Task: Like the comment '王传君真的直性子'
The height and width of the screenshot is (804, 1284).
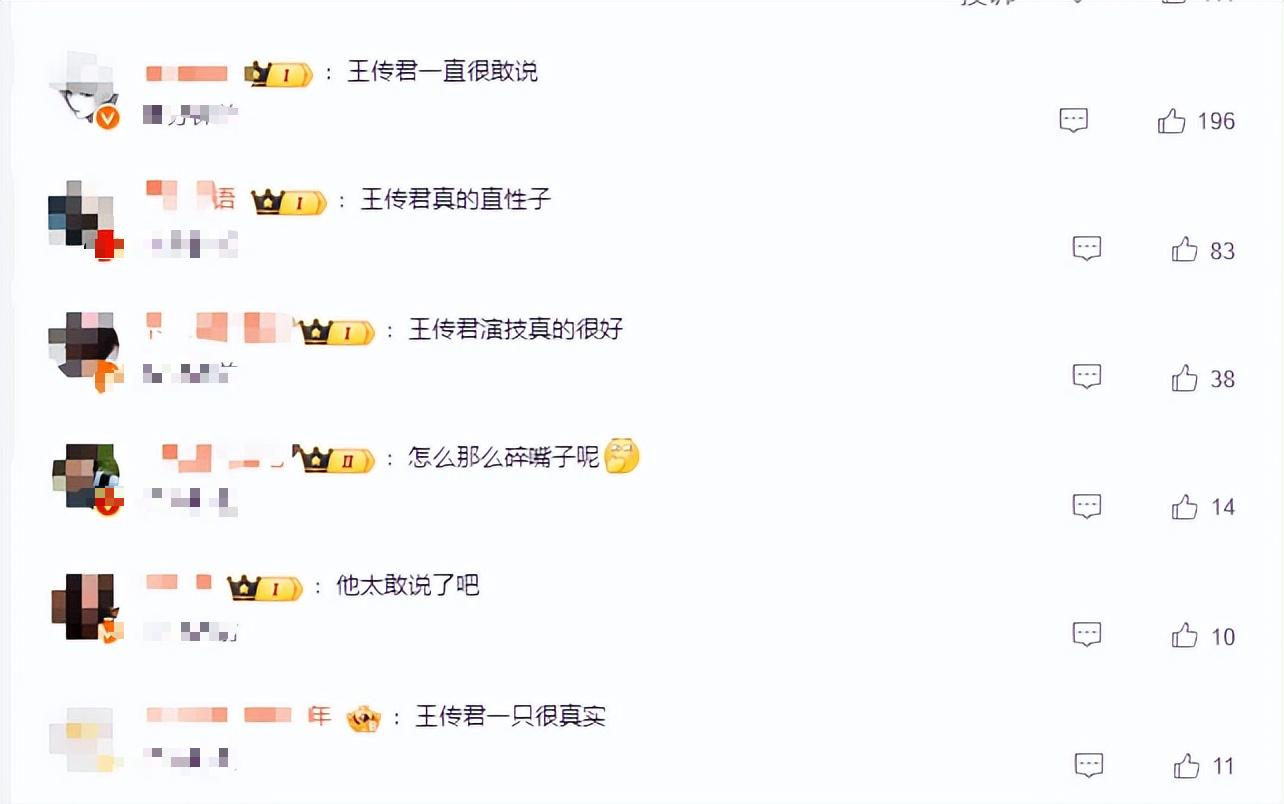Action: click(1185, 250)
